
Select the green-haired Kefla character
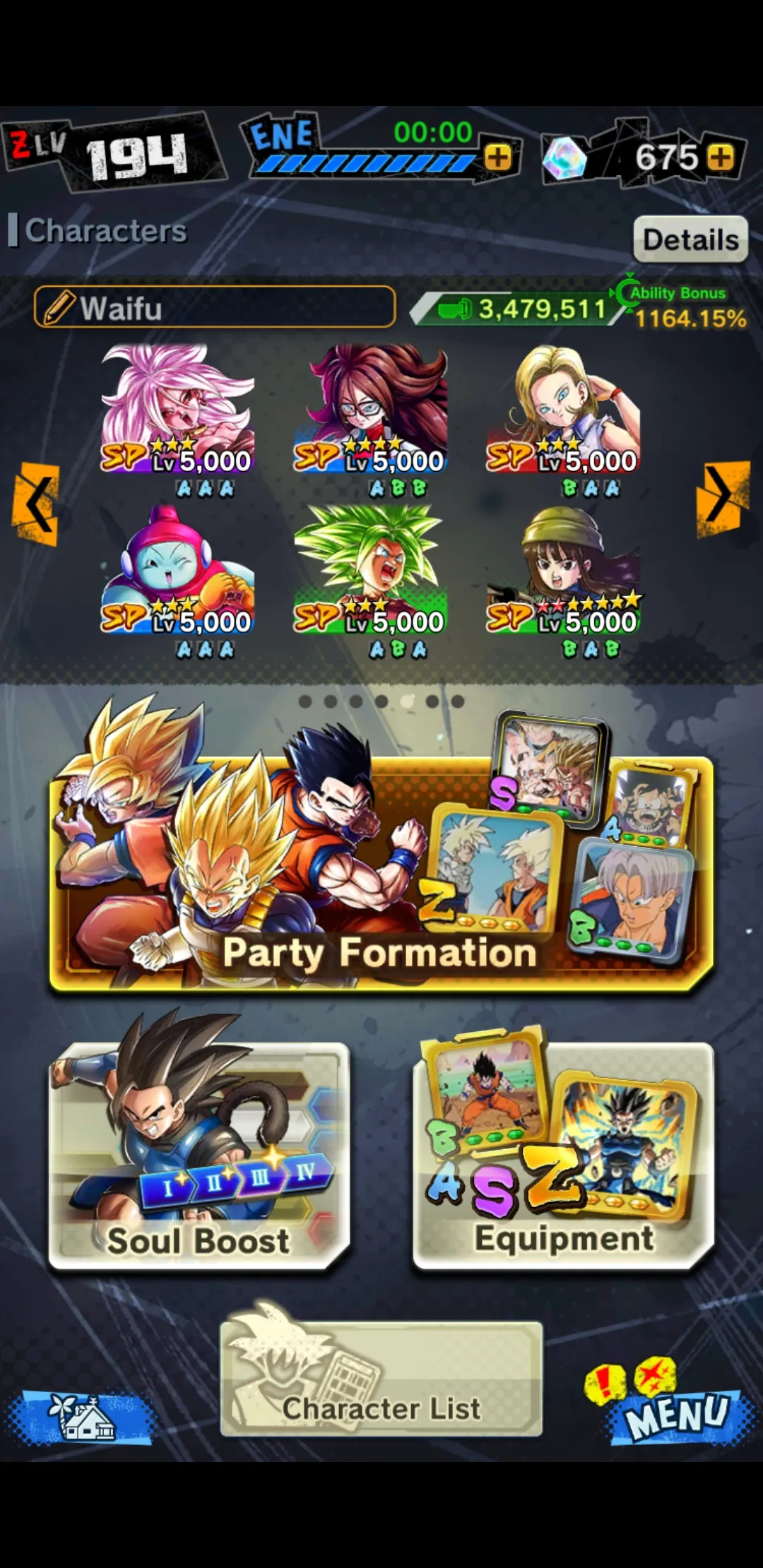[369, 571]
